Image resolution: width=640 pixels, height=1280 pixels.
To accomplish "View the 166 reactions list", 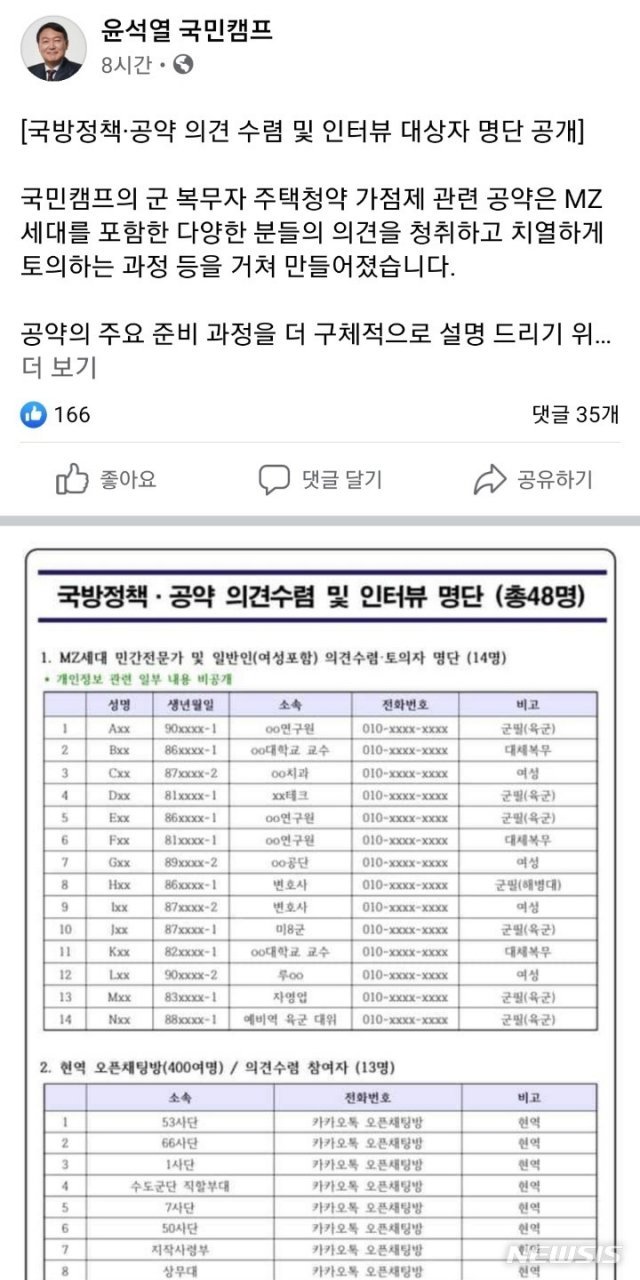I will 57,415.
